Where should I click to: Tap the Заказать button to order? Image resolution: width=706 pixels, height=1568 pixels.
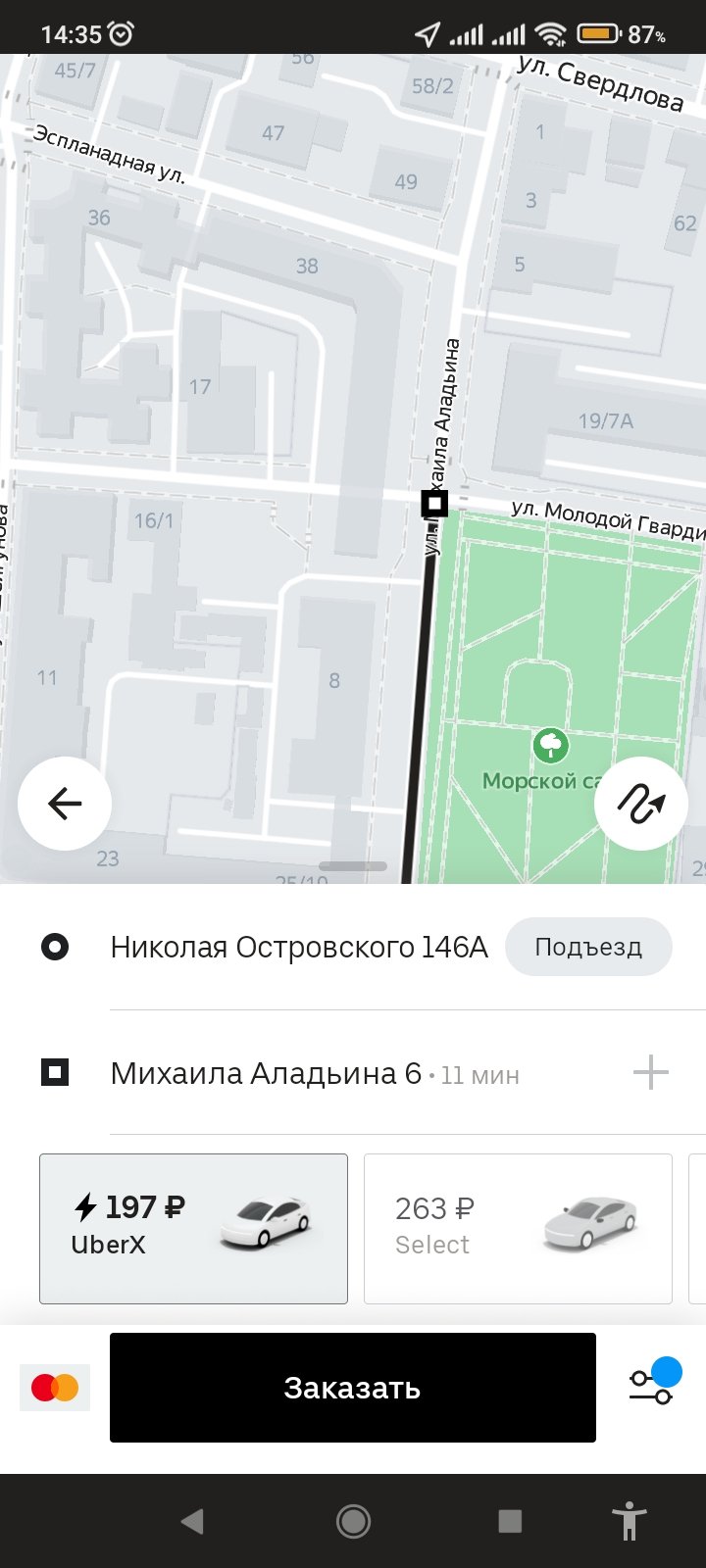point(353,1388)
